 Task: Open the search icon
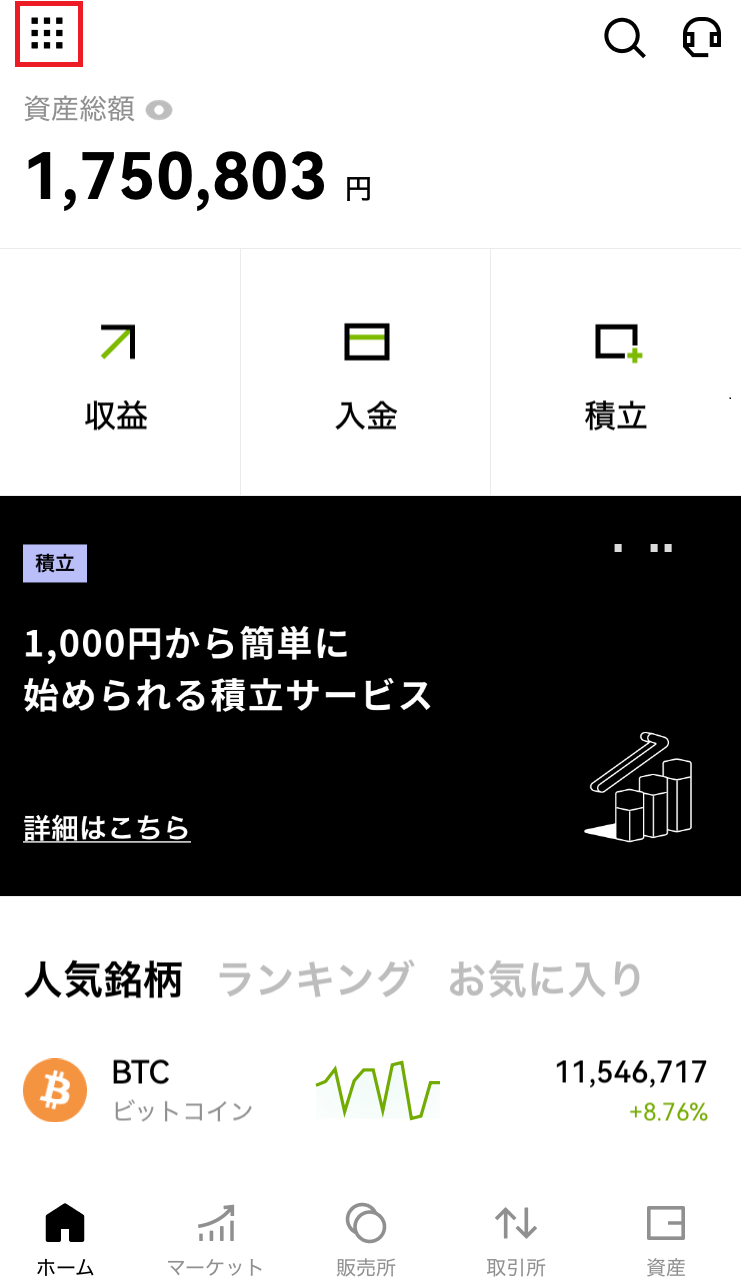[x=623, y=38]
